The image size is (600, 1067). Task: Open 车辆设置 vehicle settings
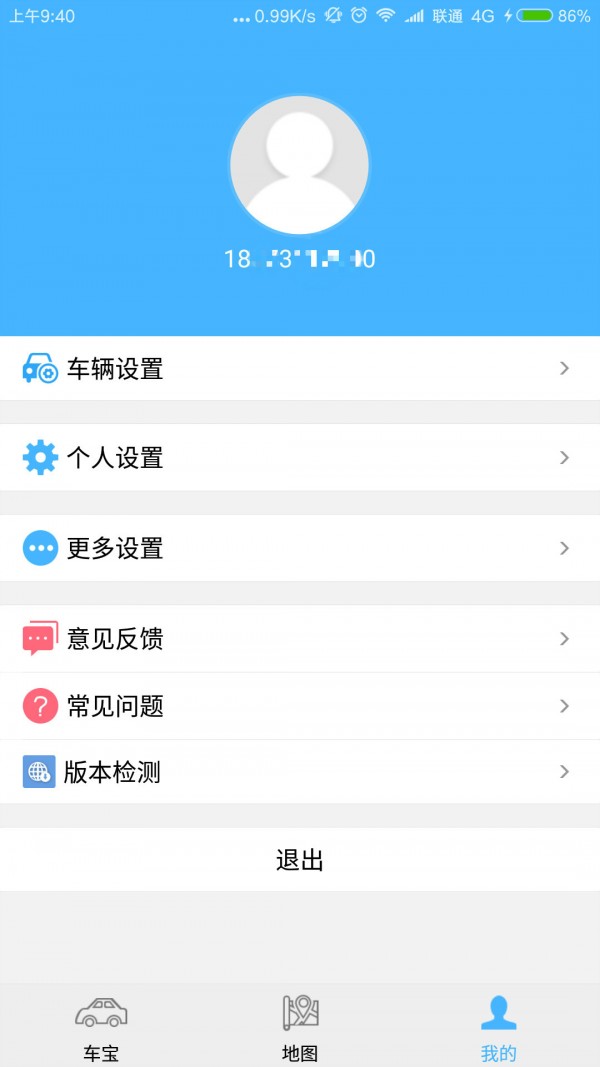coord(300,369)
